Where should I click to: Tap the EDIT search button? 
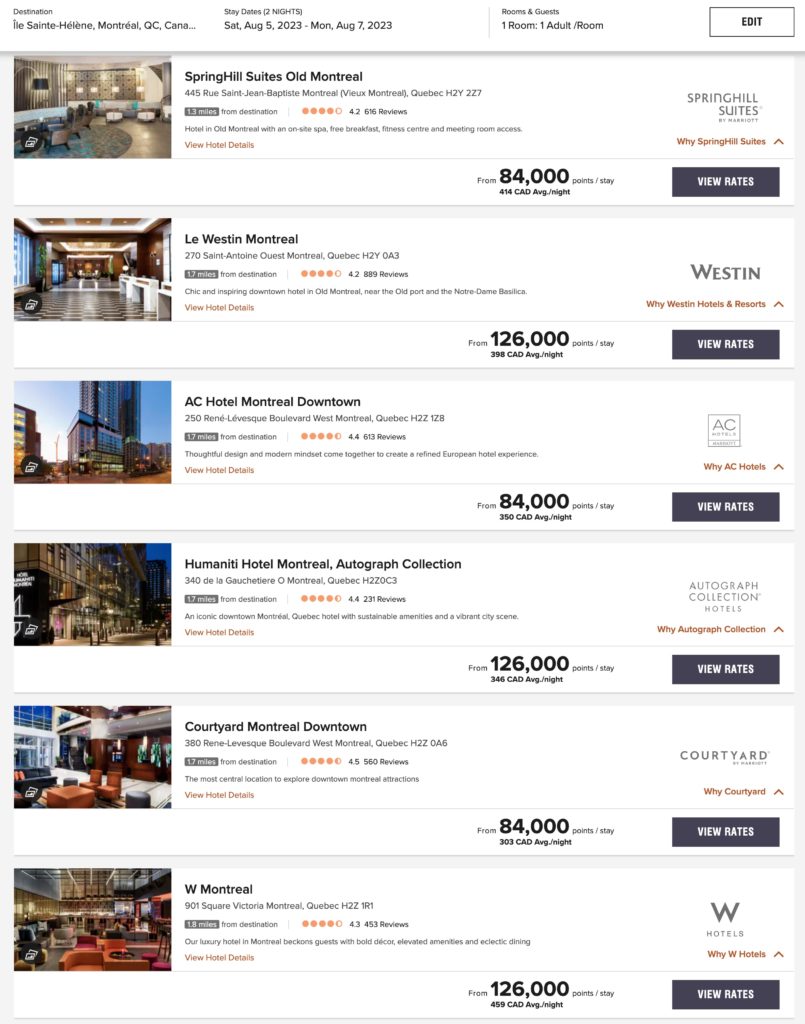coord(751,22)
